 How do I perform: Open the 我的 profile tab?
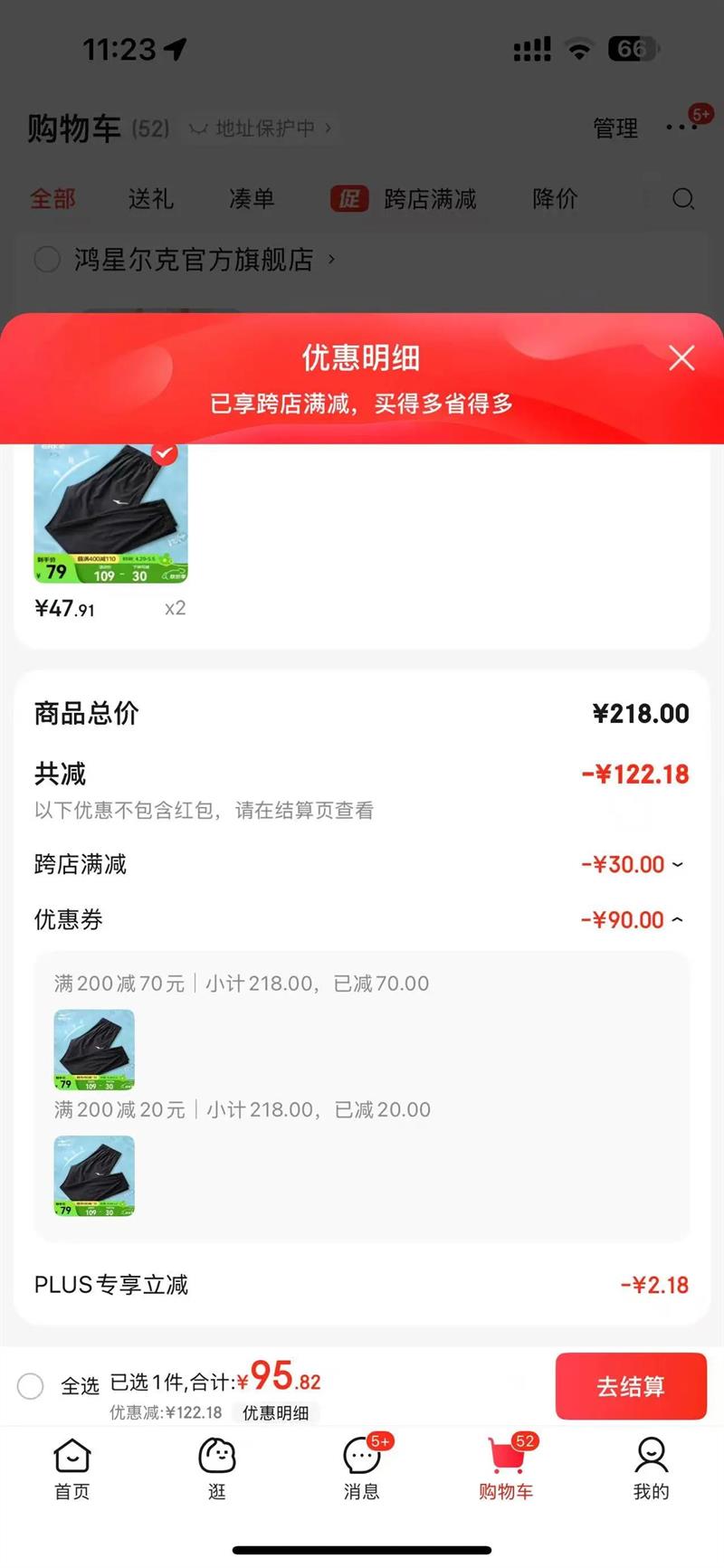pos(651,1468)
